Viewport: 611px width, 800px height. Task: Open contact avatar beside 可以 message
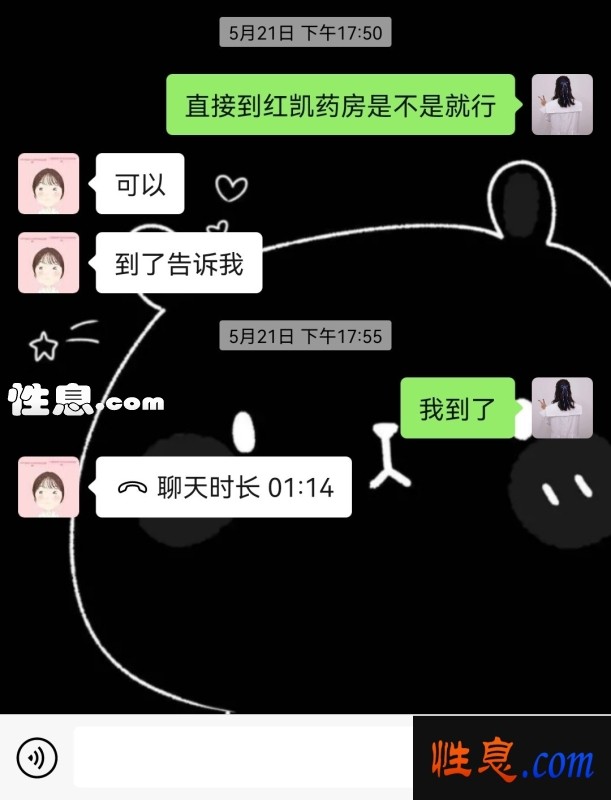point(48,184)
